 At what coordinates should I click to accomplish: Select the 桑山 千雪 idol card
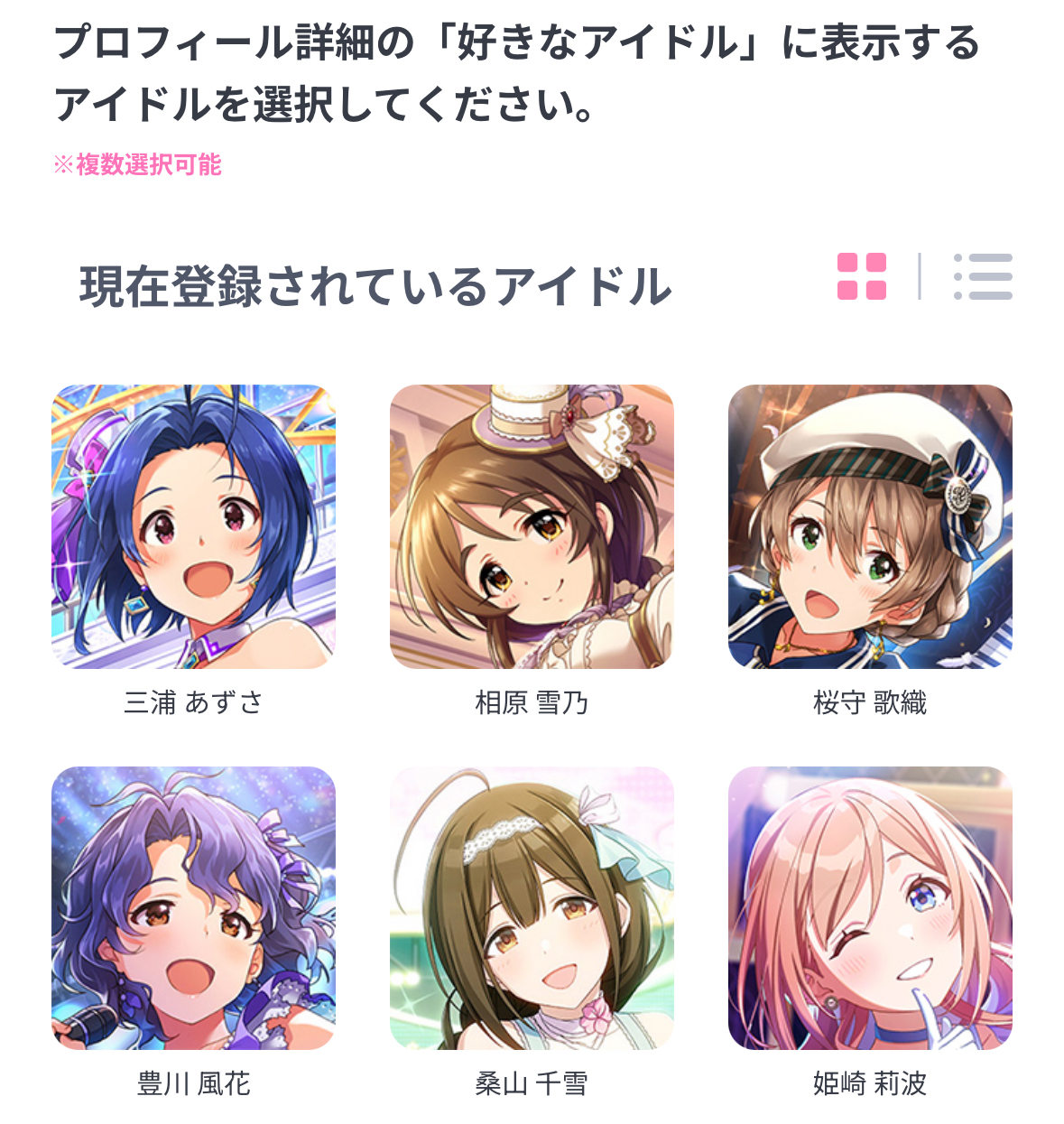coord(532,908)
